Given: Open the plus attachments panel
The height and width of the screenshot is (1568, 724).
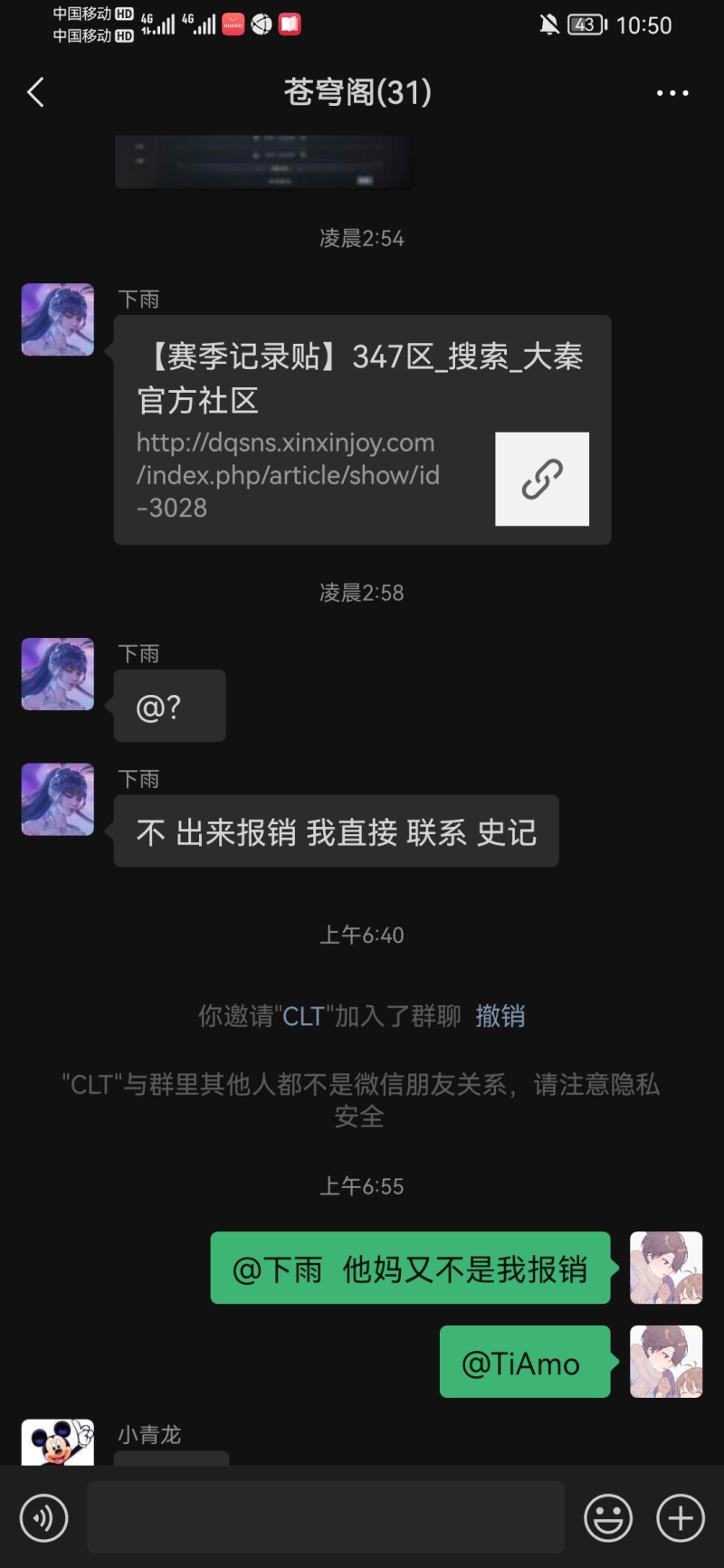Looking at the screenshot, I should point(681,1517).
